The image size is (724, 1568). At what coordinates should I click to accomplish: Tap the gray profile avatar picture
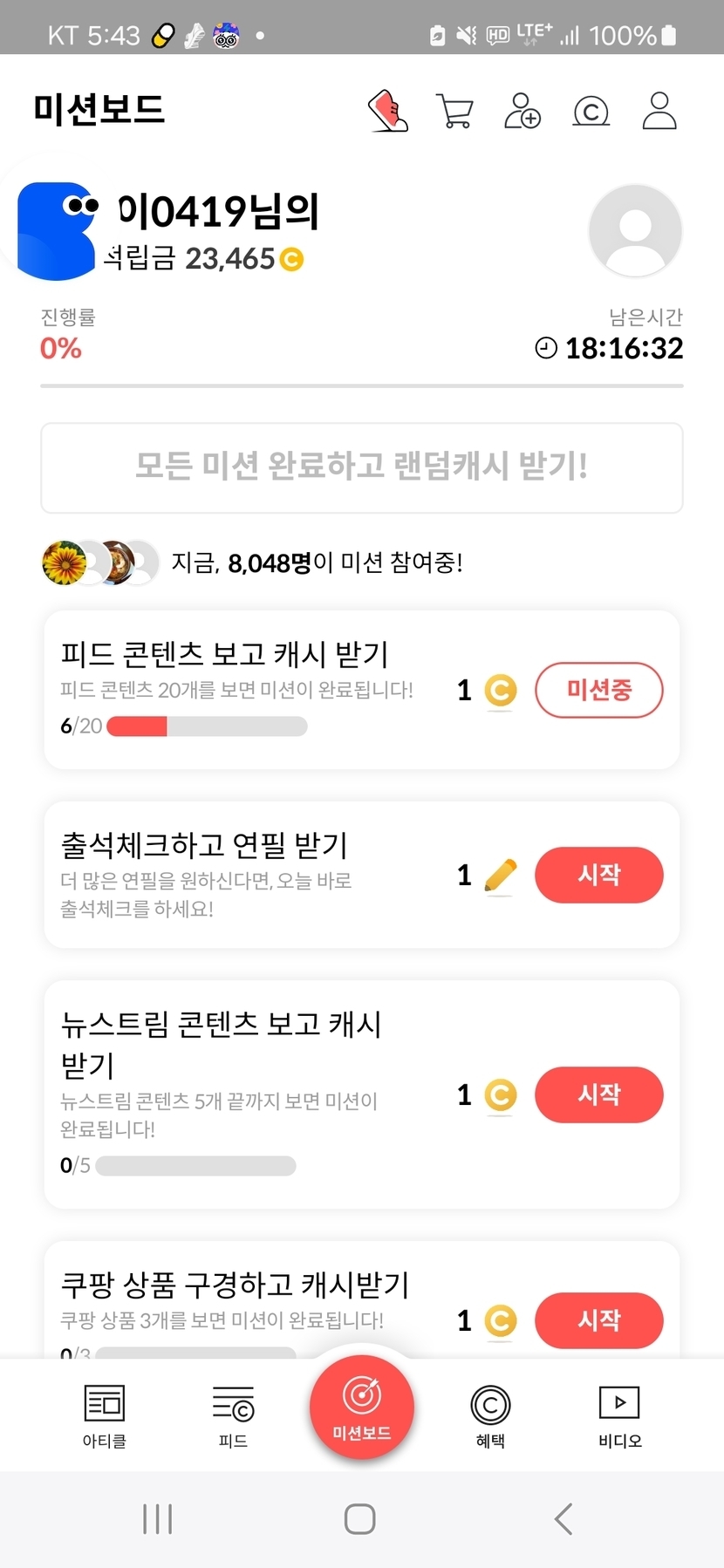point(635,231)
